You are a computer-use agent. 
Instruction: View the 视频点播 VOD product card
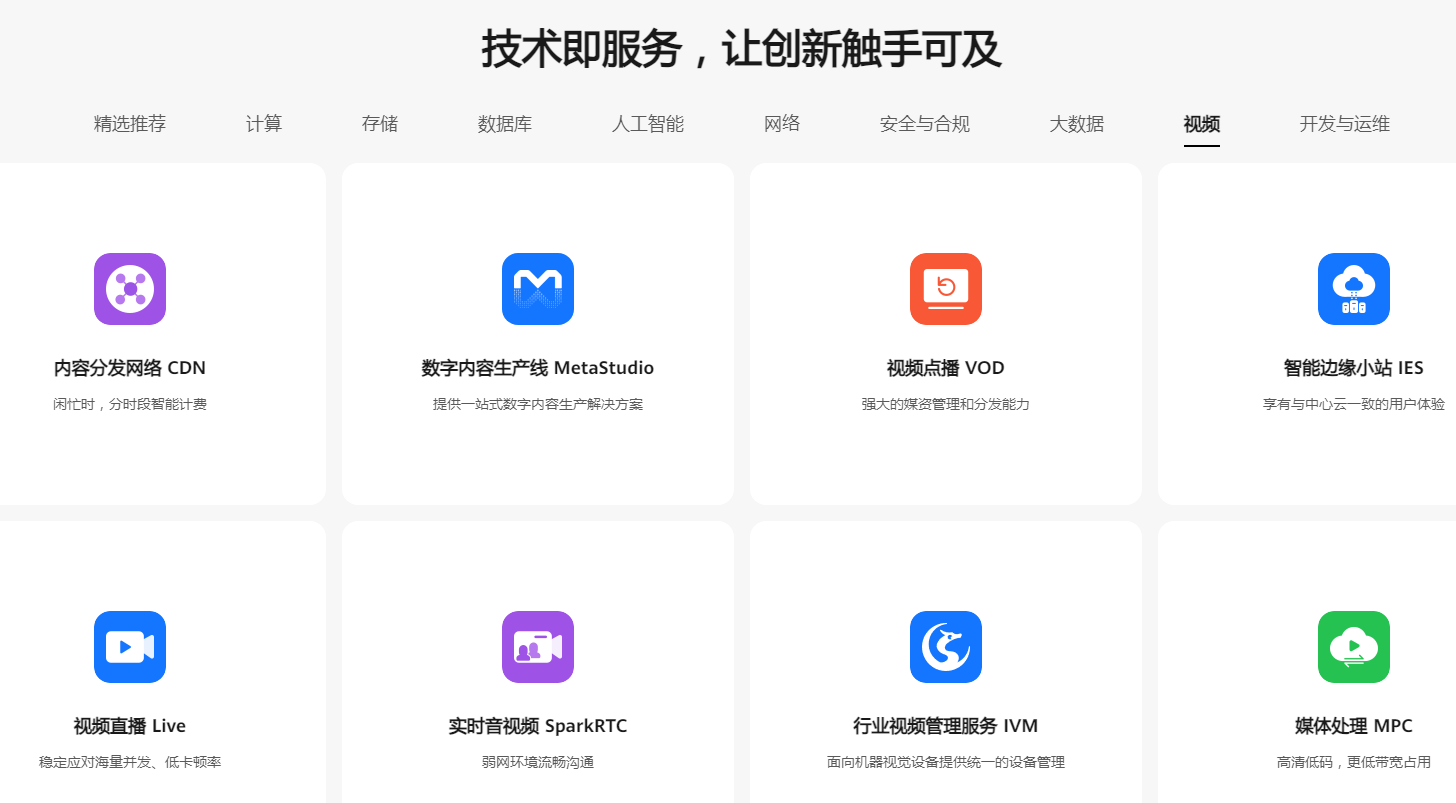[946, 334]
